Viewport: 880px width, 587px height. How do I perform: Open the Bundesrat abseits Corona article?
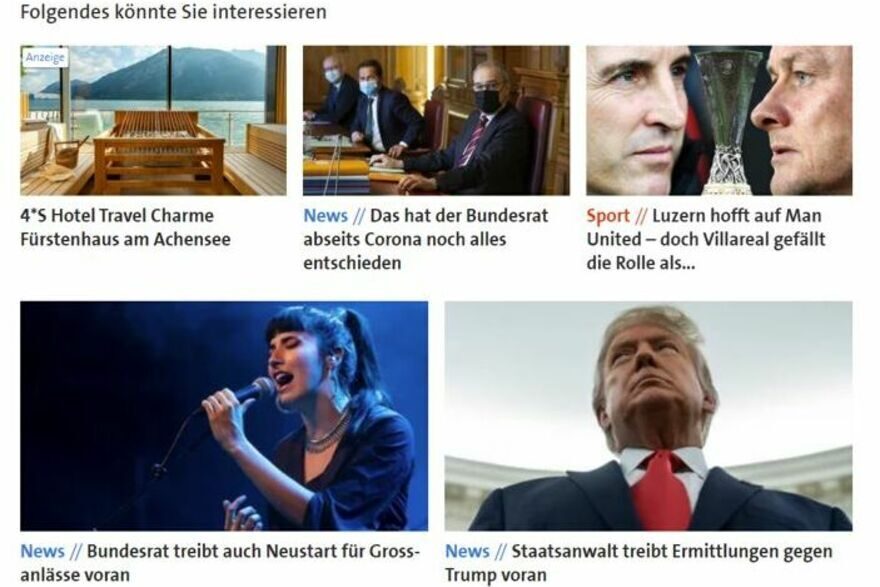[x=427, y=239]
